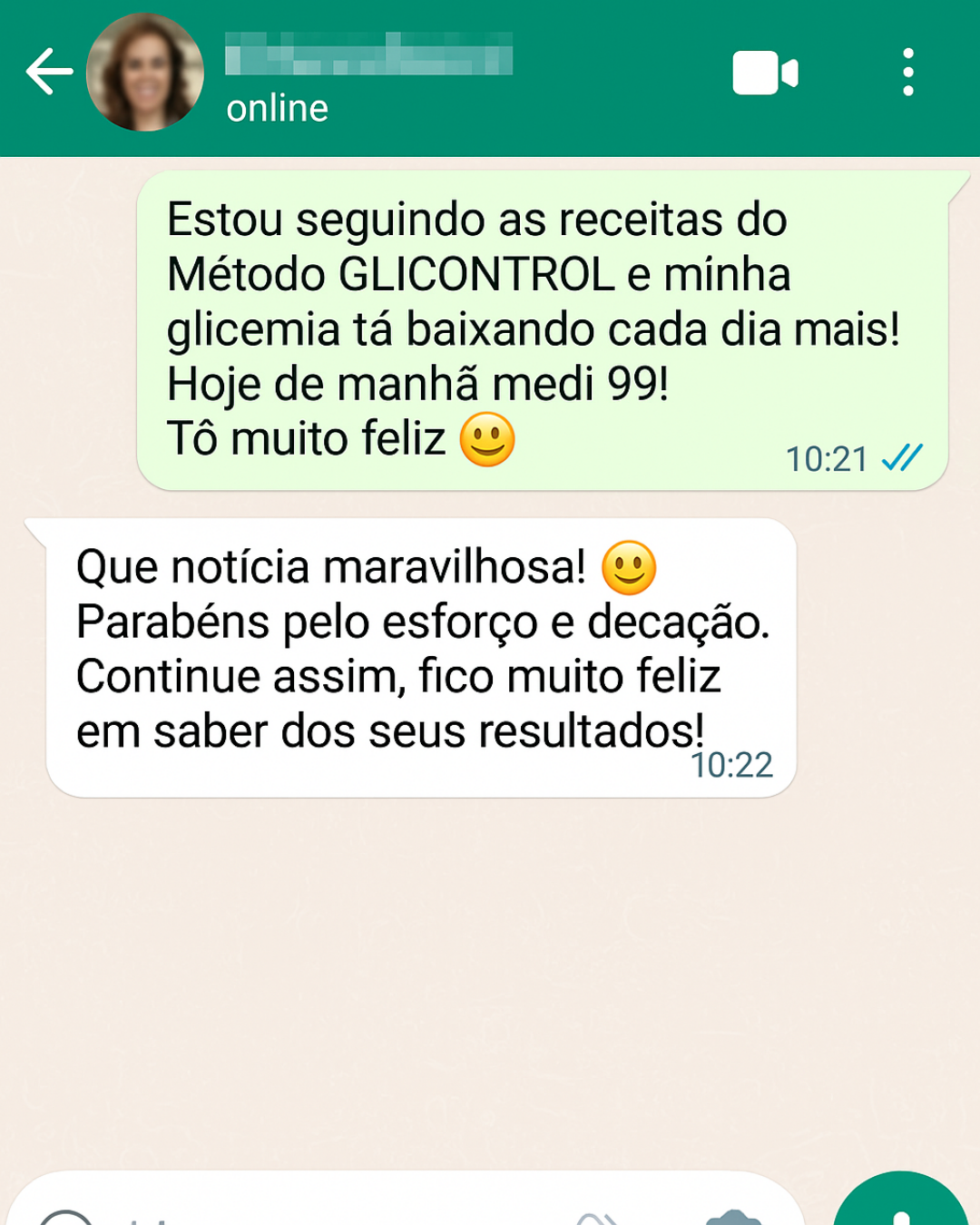Image resolution: width=980 pixels, height=1225 pixels.
Task: Tap the smiley emoji in the 10:21 message
Action: [489, 438]
